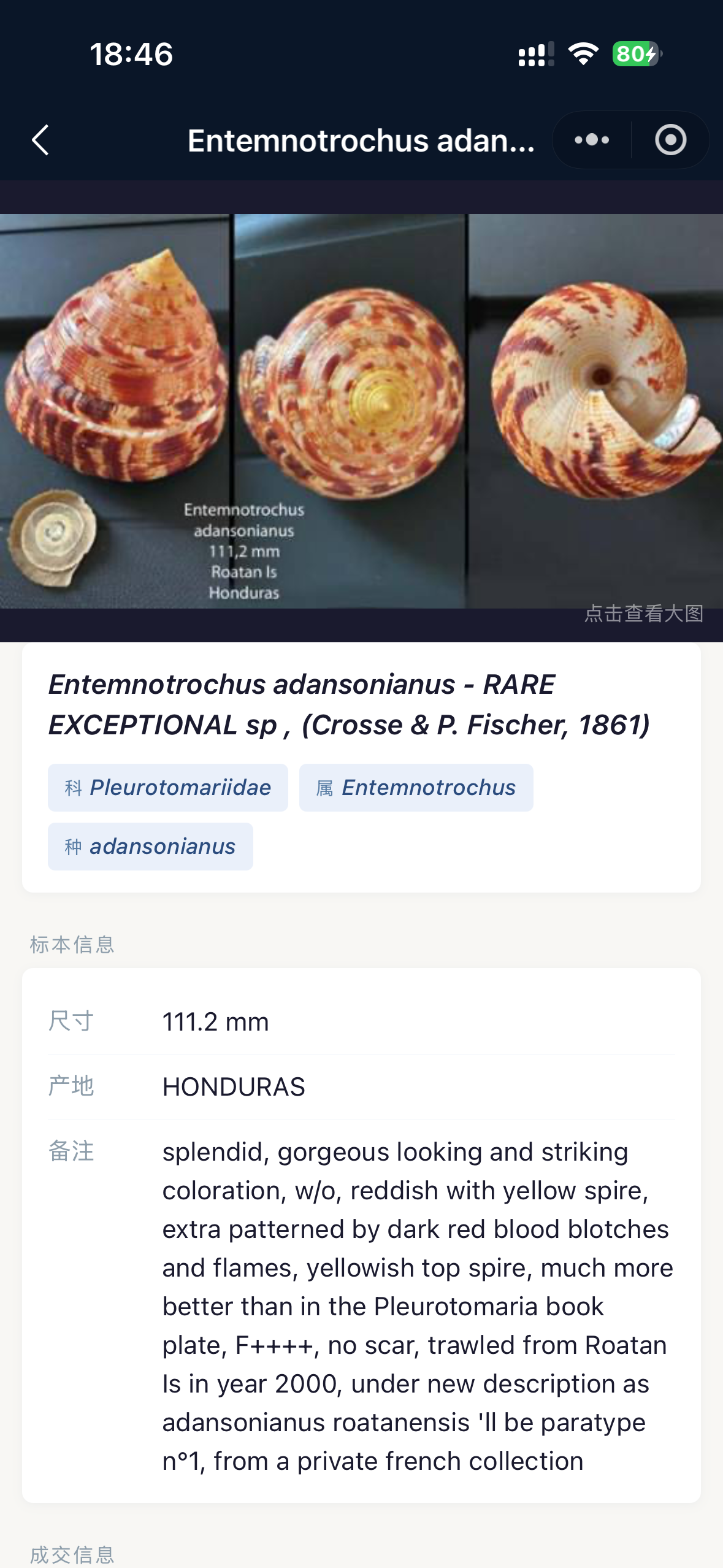Select the Entemnotrochus genus chip
The height and width of the screenshot is (1568, 723).
point(416,788)
